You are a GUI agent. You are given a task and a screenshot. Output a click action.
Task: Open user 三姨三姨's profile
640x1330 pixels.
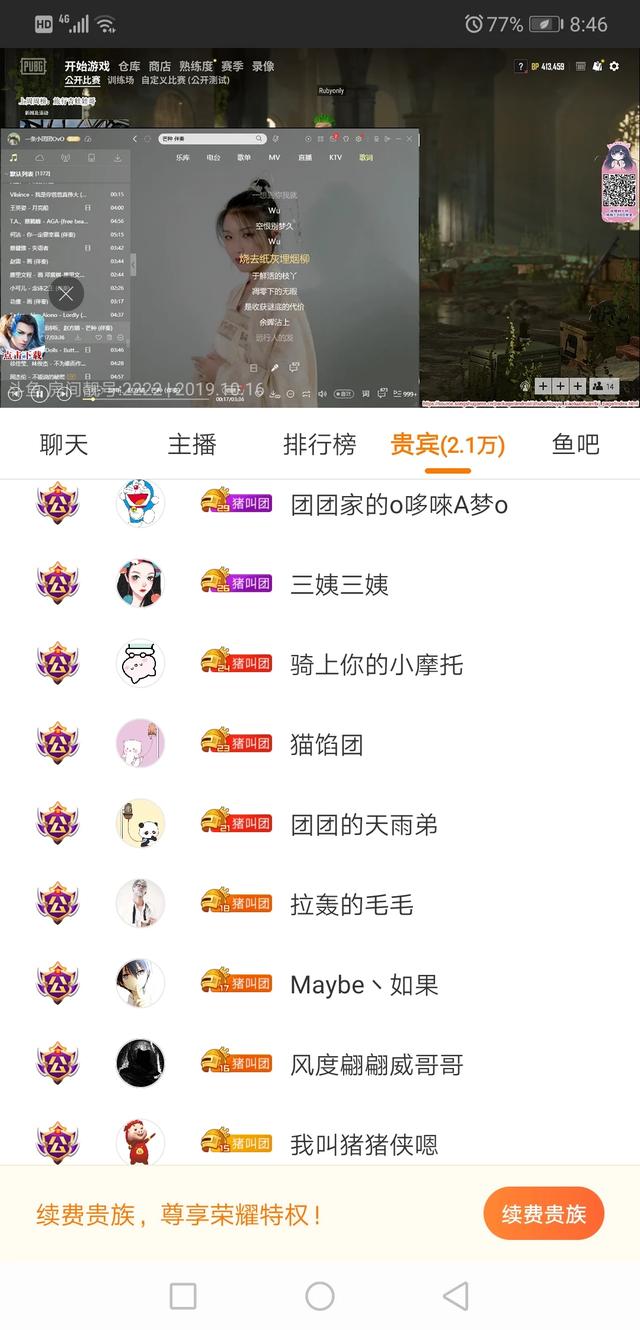339,585
